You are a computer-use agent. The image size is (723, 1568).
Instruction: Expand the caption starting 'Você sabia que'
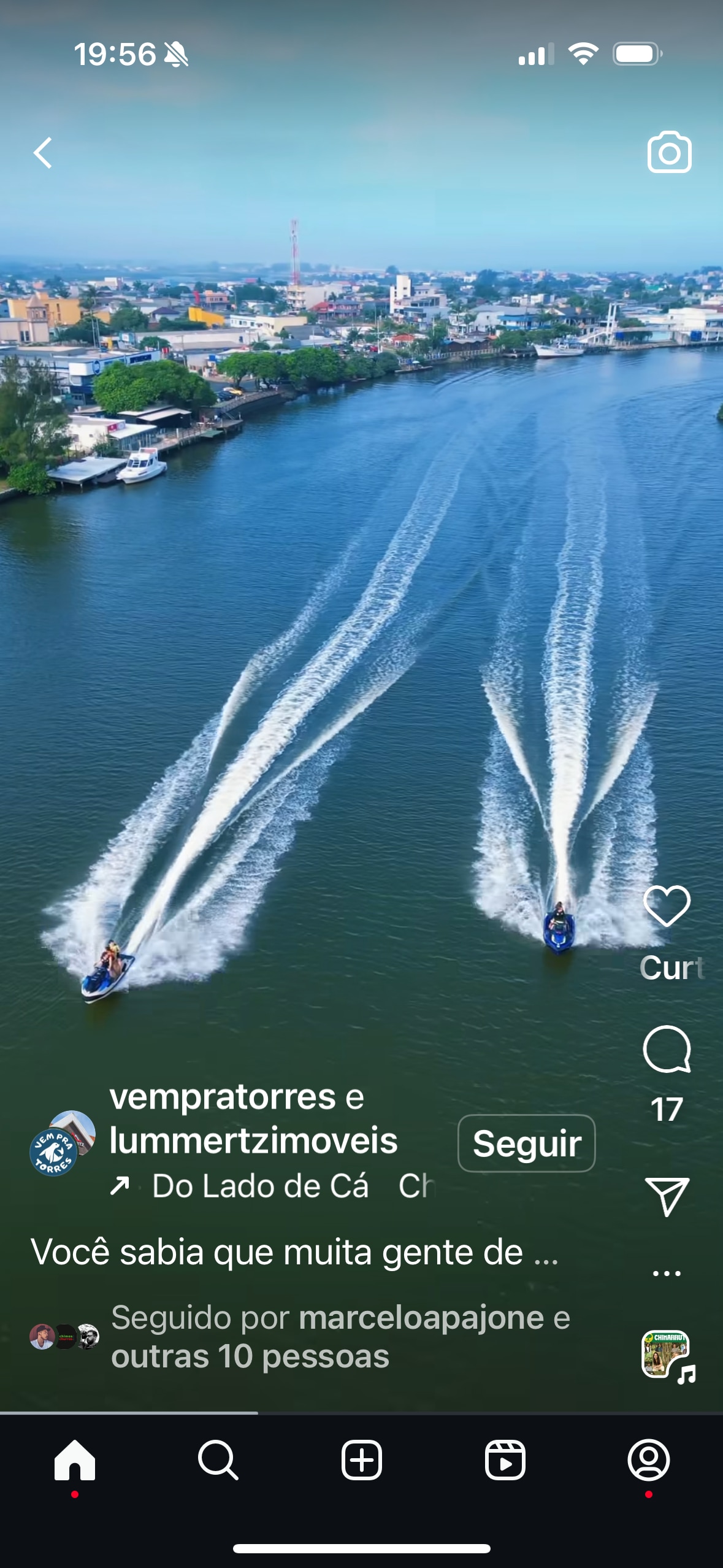click(294, 1252)
